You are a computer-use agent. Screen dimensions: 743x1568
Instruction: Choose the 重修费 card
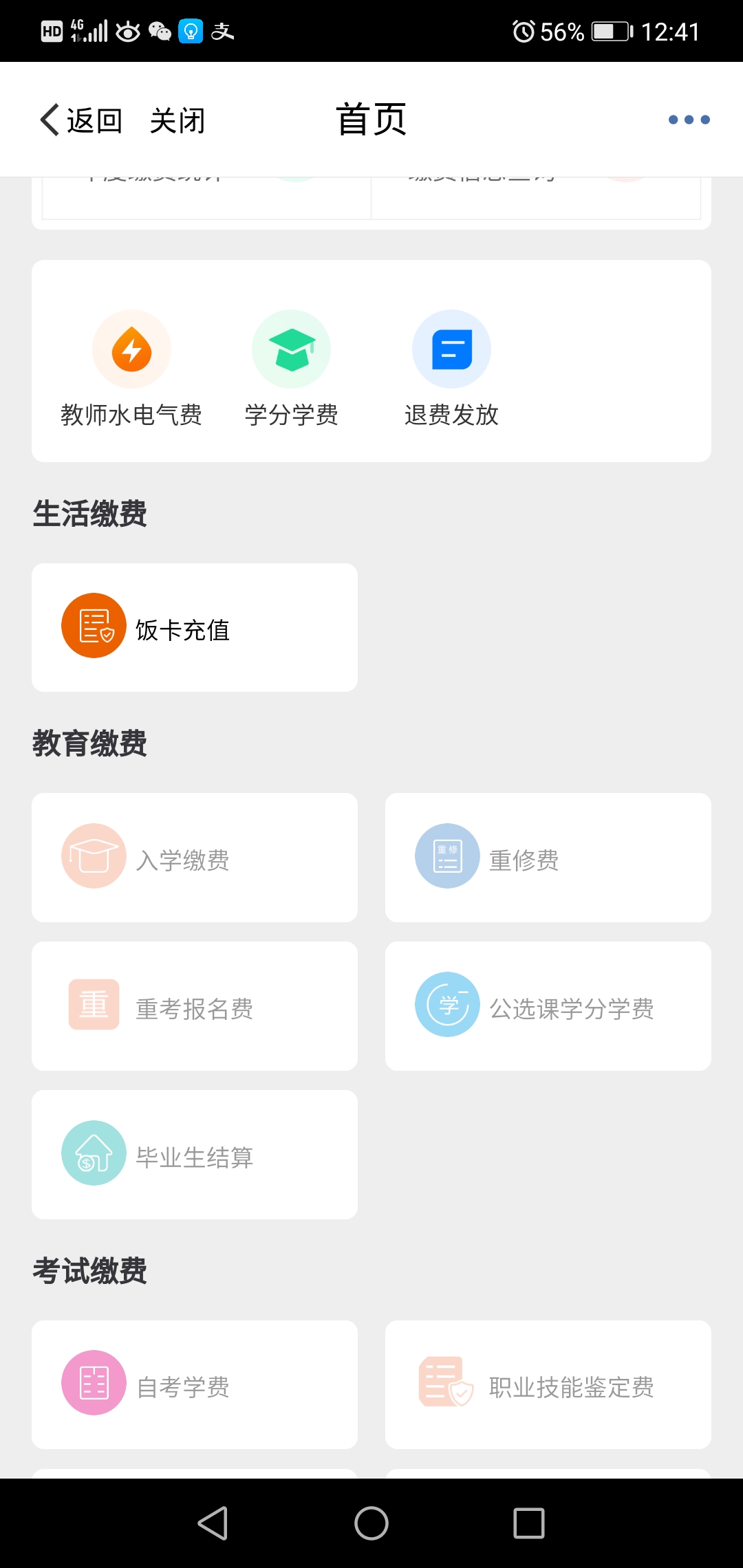(548, 858)
